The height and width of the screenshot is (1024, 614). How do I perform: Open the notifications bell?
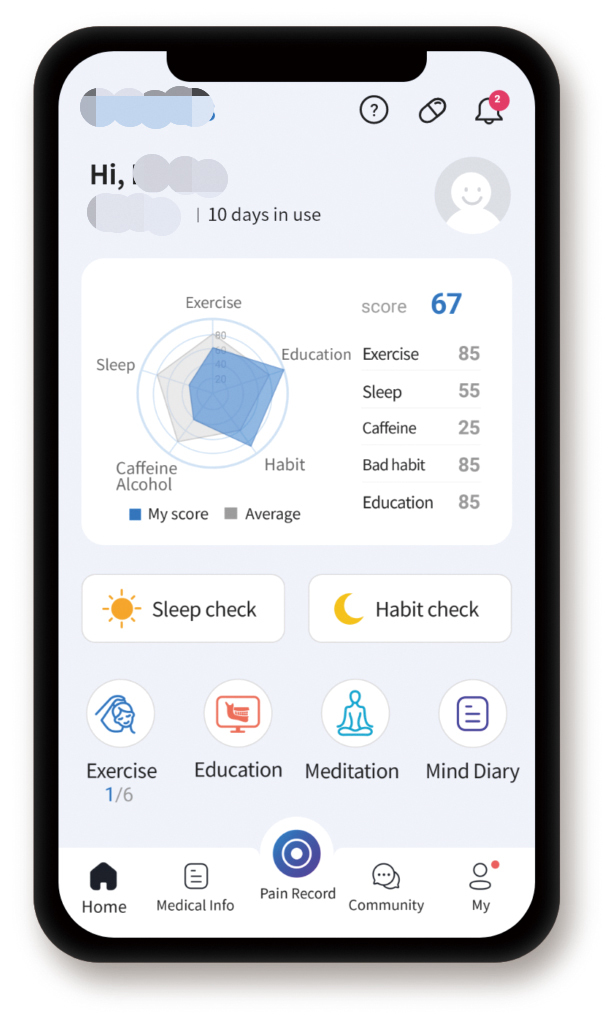pos(489,110)
